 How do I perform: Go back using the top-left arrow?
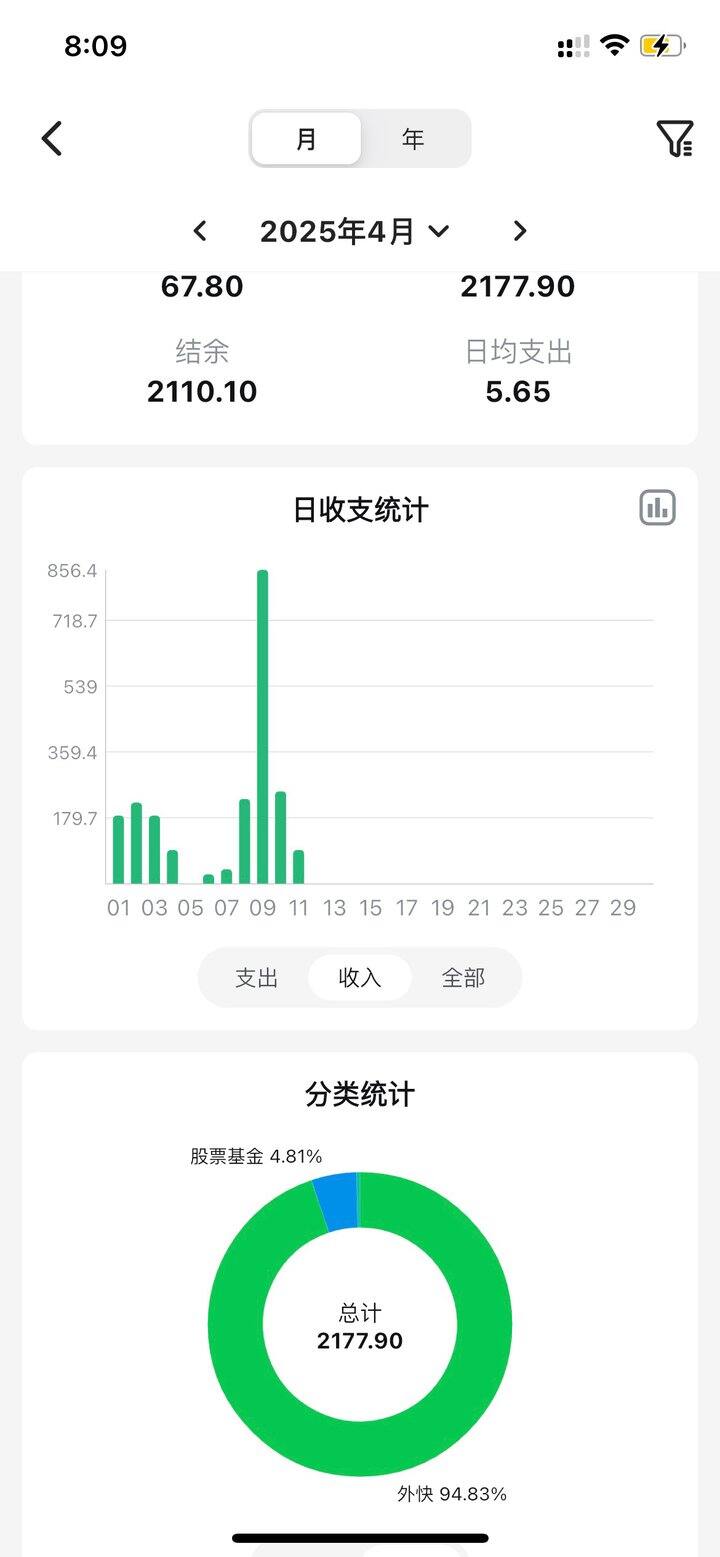click(52, 138)
